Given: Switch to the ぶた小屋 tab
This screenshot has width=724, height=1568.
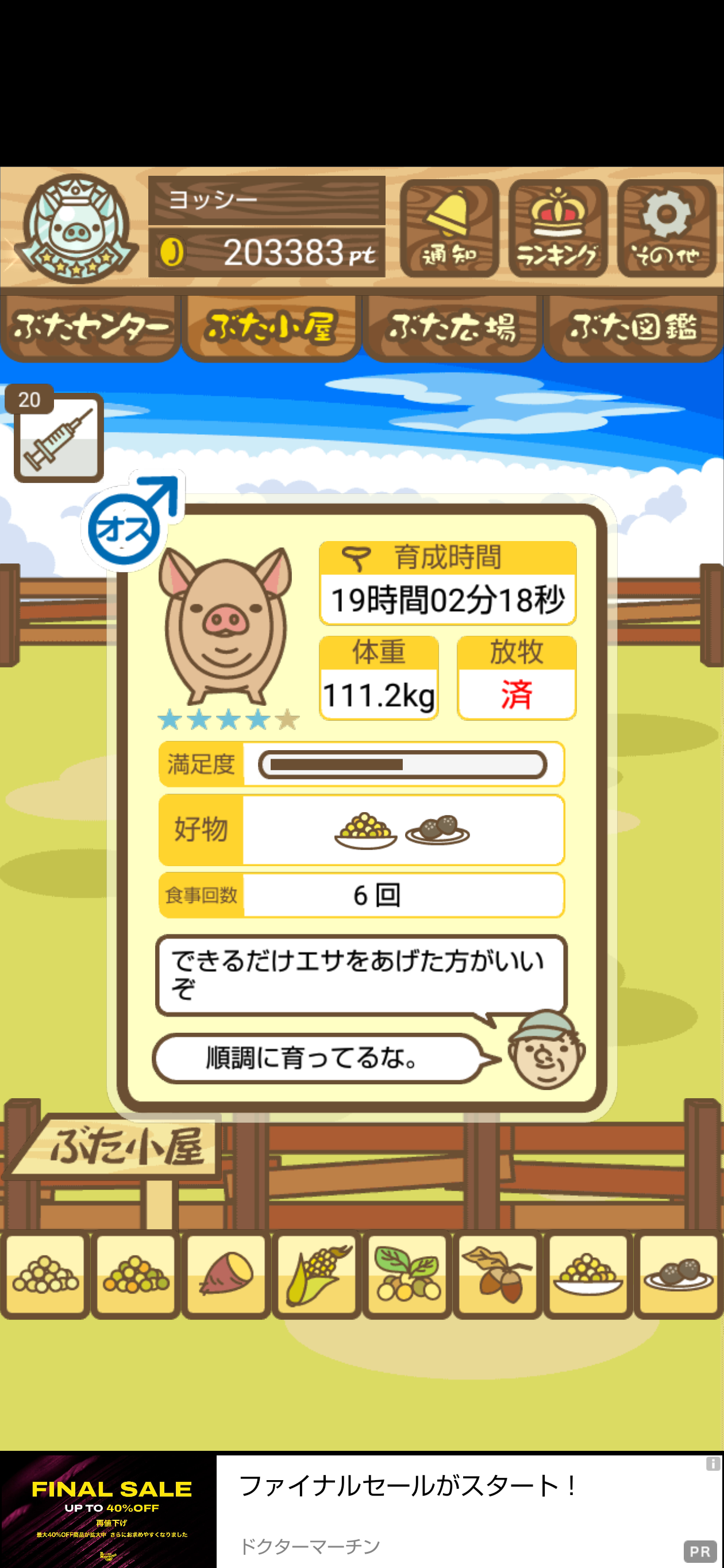Looking at the screenshot, I should pos(272,327).
